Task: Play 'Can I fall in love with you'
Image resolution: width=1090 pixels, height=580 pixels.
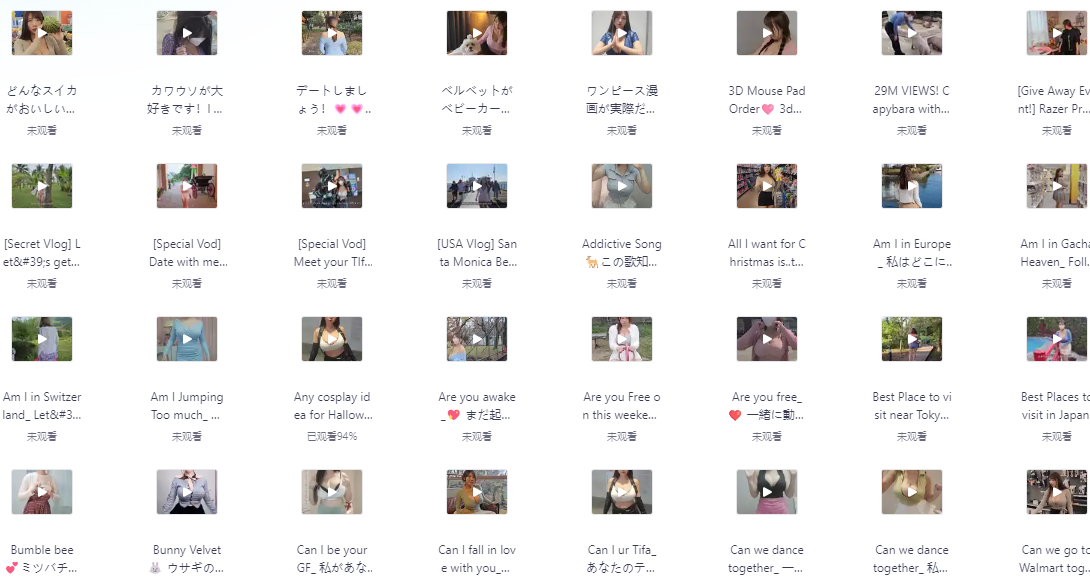Action: coord(477,492)
